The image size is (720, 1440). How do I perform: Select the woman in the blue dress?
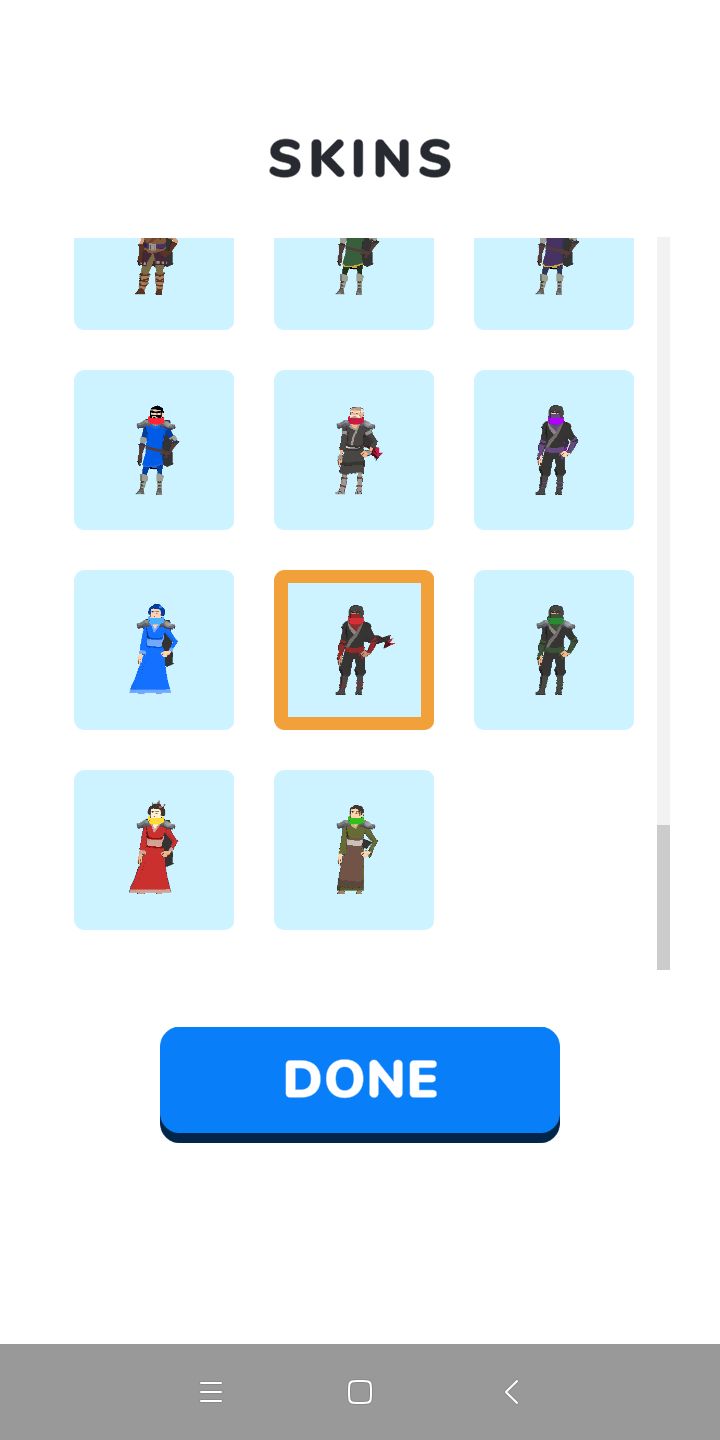coord(154,649)
